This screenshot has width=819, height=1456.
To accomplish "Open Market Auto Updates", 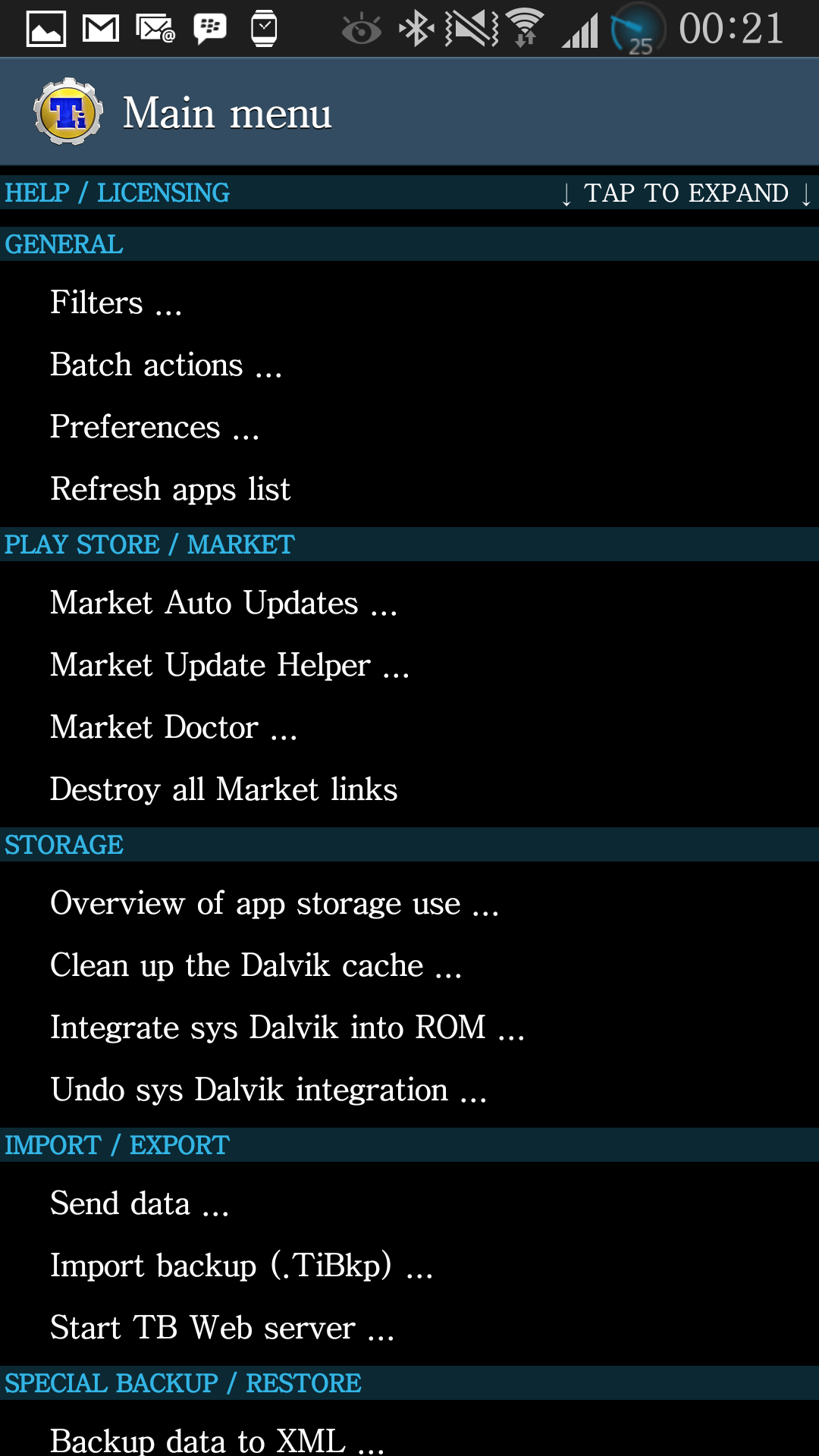I will [224, 603].
